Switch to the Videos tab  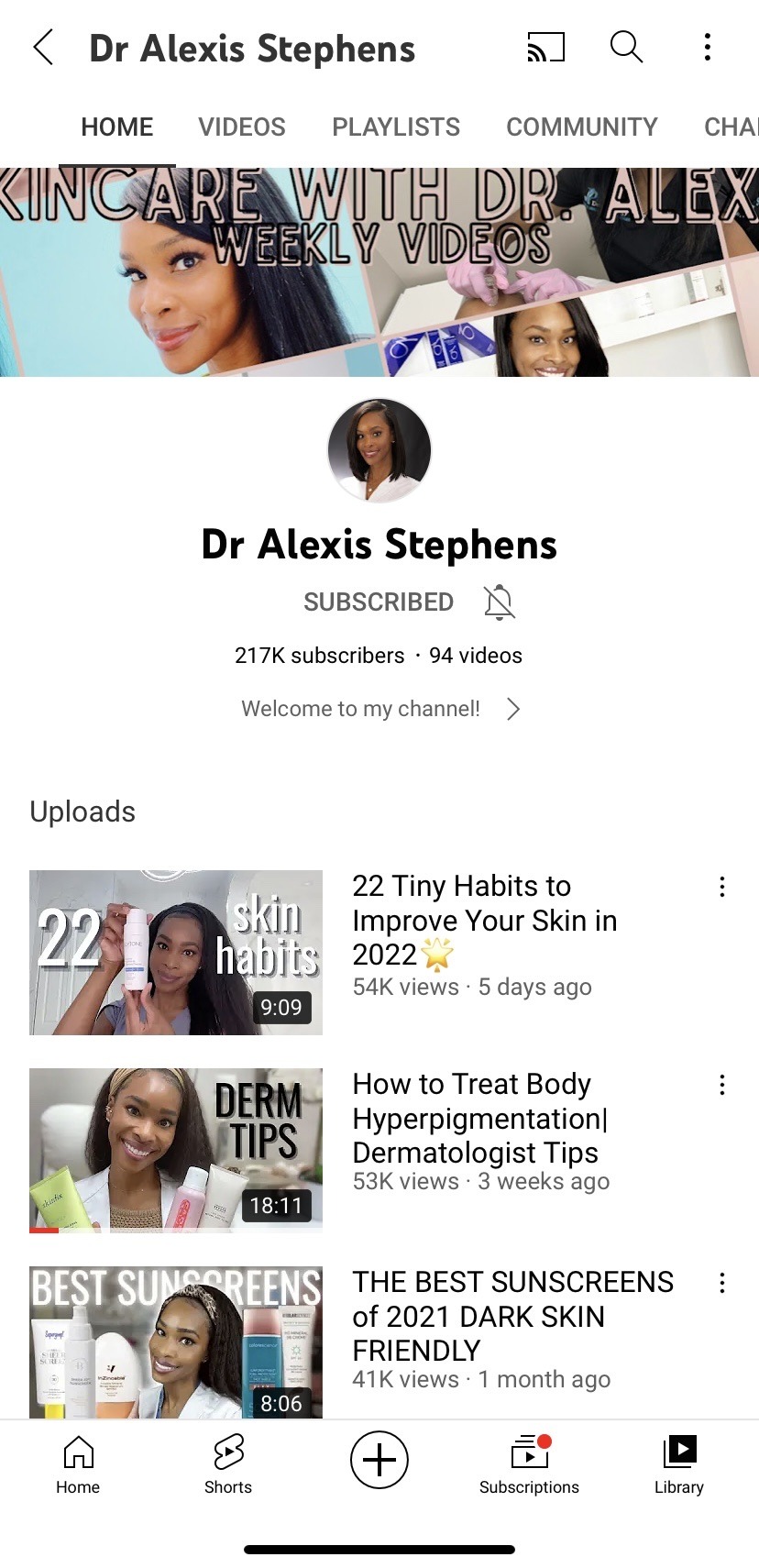click(x=242, y=127)
